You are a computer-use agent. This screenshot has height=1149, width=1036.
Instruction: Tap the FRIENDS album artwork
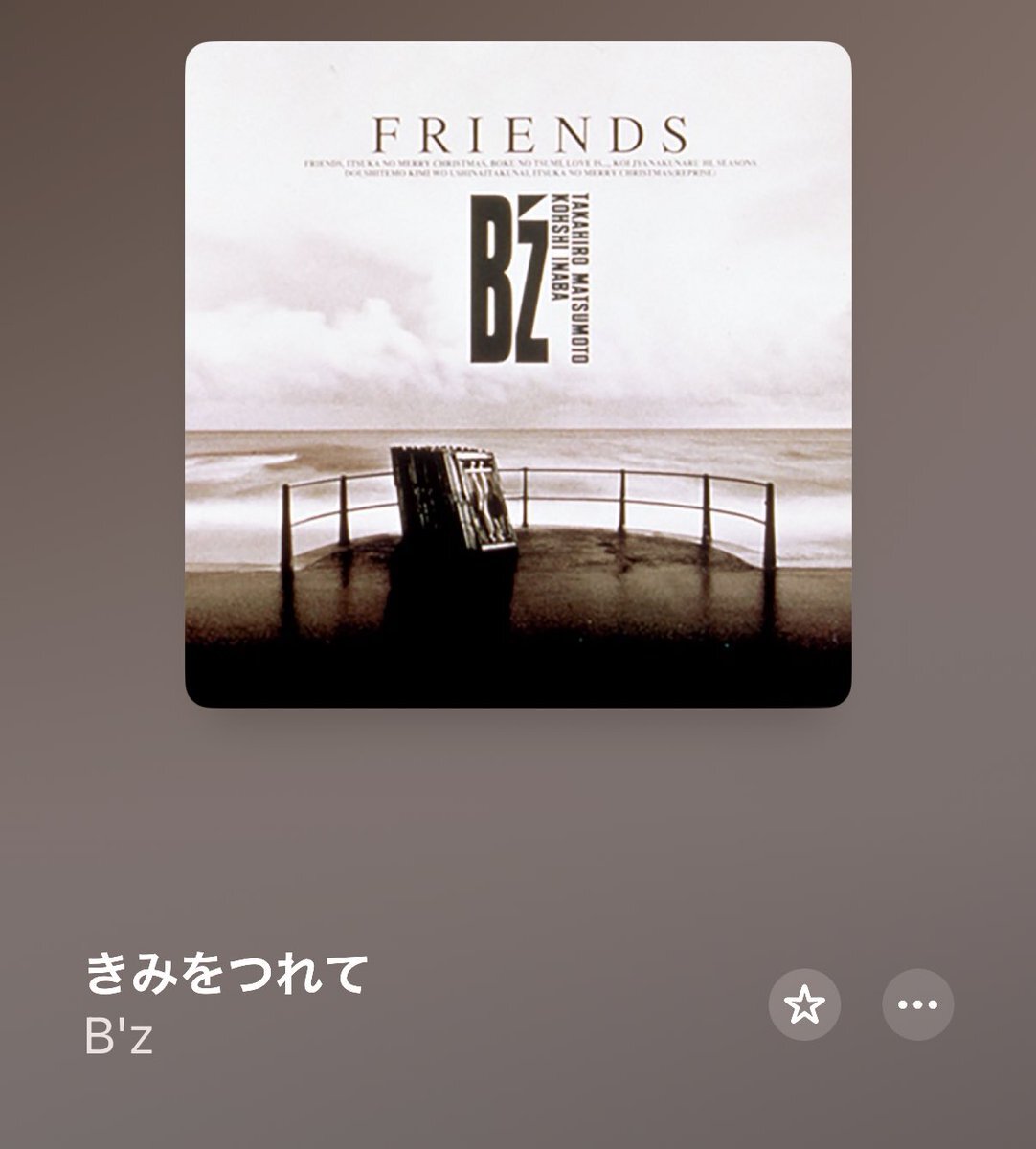(x=518, y=374)
